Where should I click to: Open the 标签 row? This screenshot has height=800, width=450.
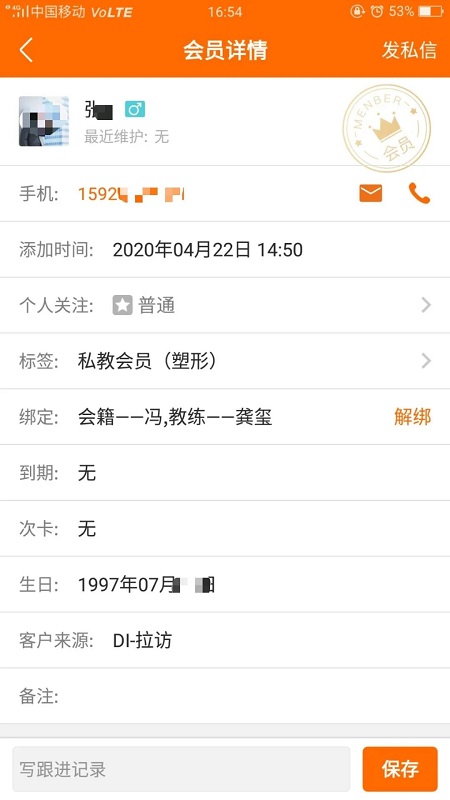(225, 361)
